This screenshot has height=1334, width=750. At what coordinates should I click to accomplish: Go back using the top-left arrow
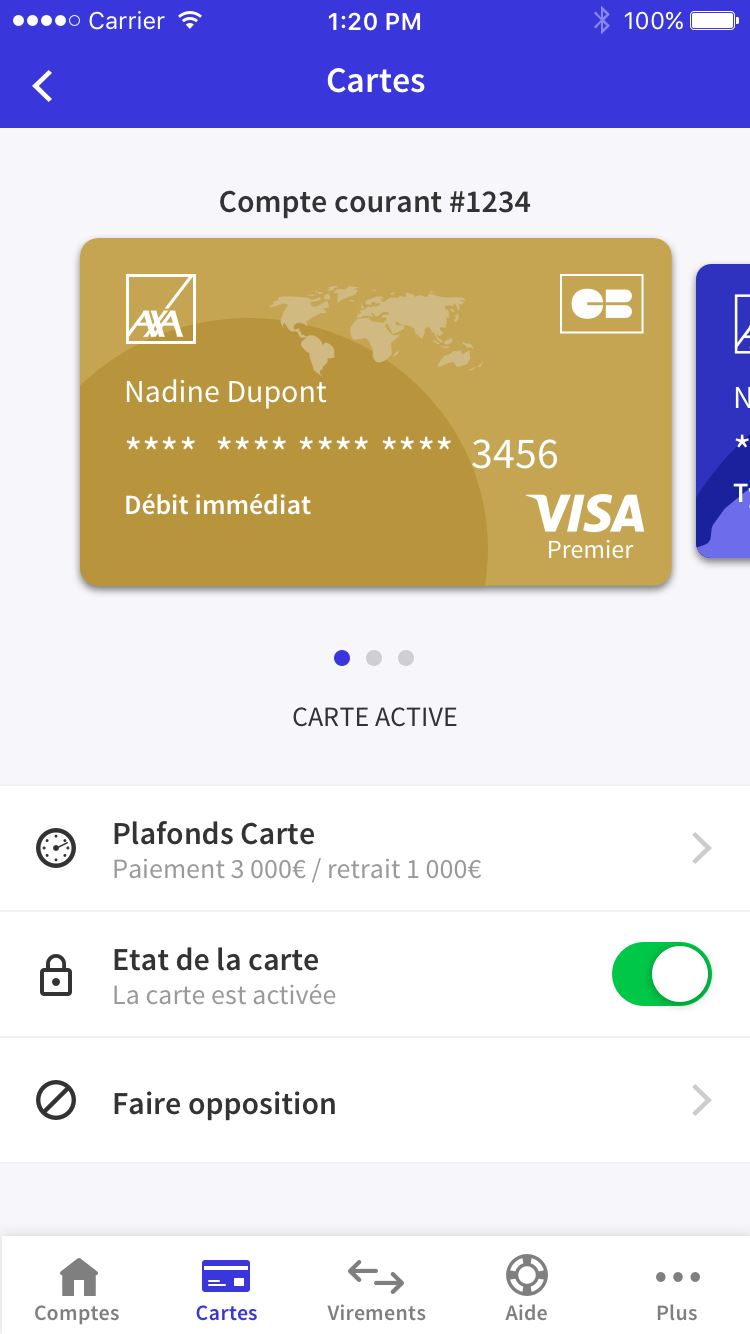coord(42,86)
